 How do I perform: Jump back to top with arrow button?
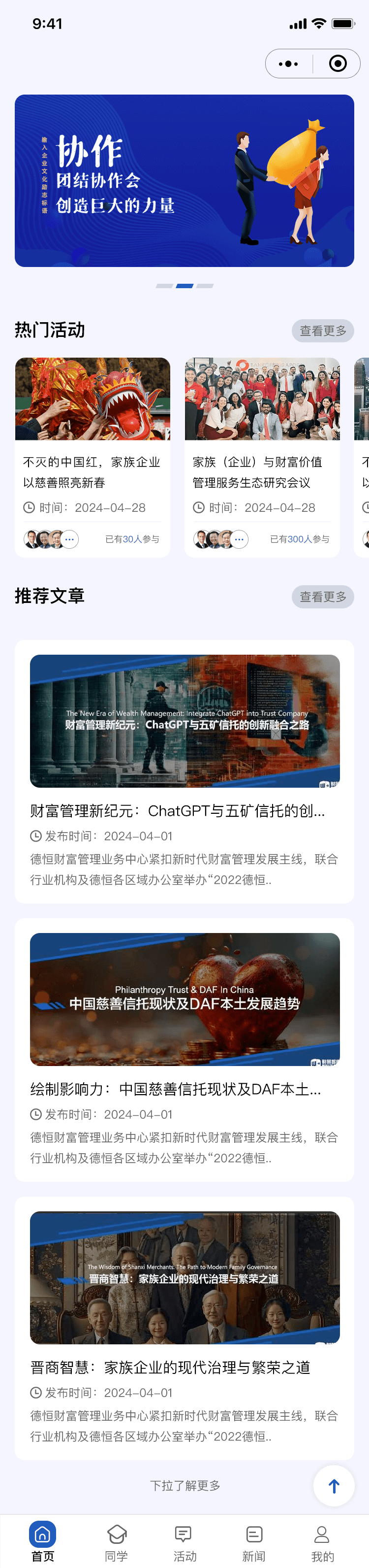[334, 1486]
